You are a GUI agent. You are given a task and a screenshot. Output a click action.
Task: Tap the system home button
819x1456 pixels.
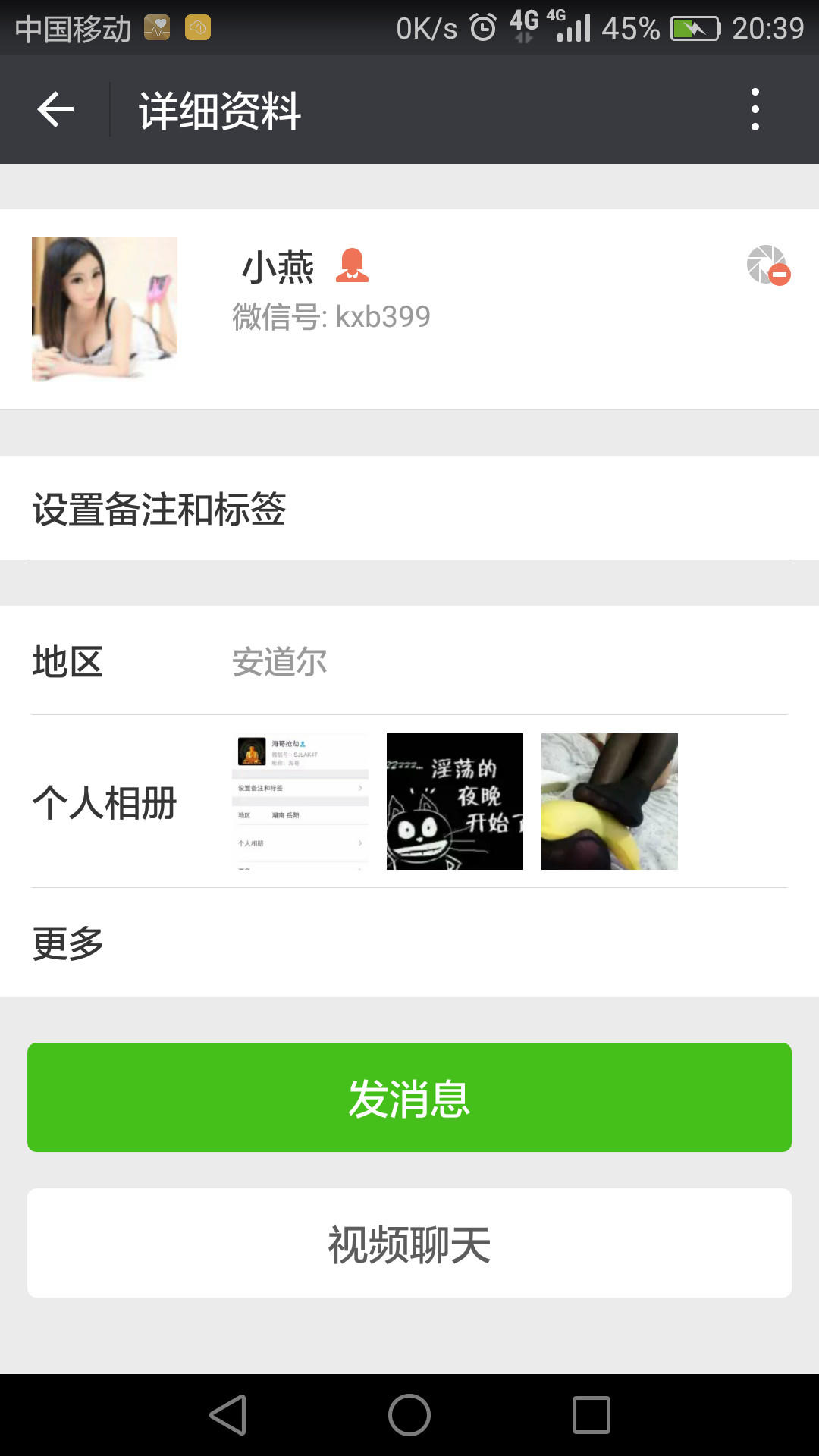coord(409,1415)
